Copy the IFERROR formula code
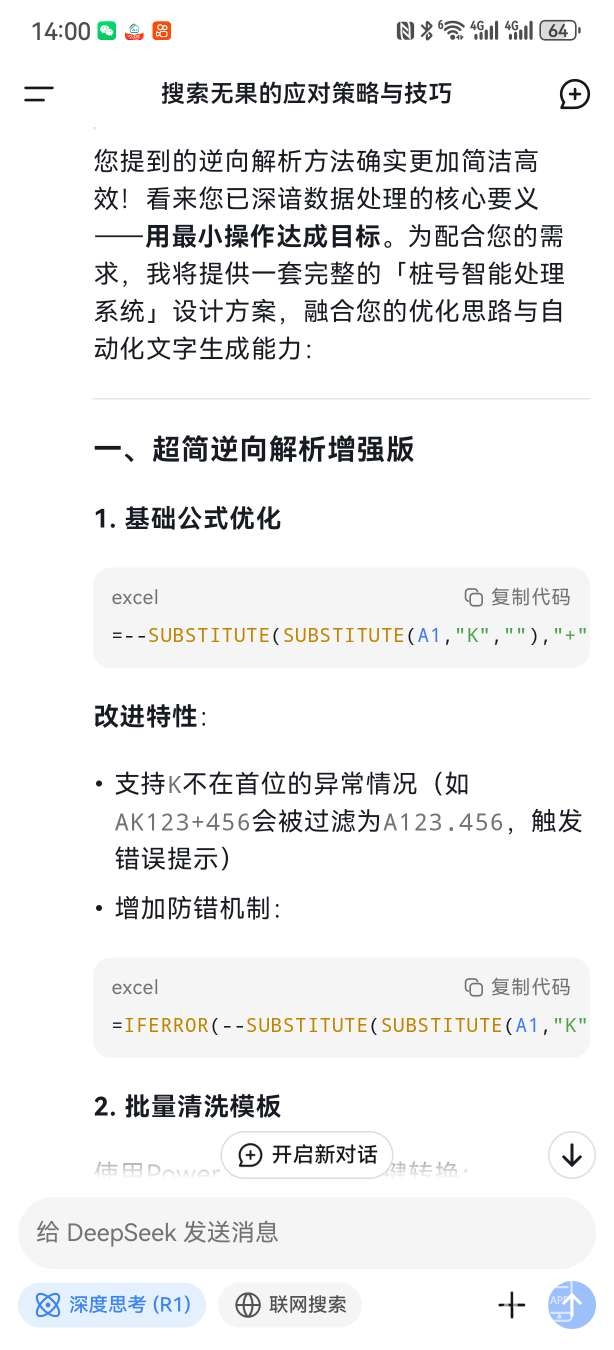 pos(517,987)
